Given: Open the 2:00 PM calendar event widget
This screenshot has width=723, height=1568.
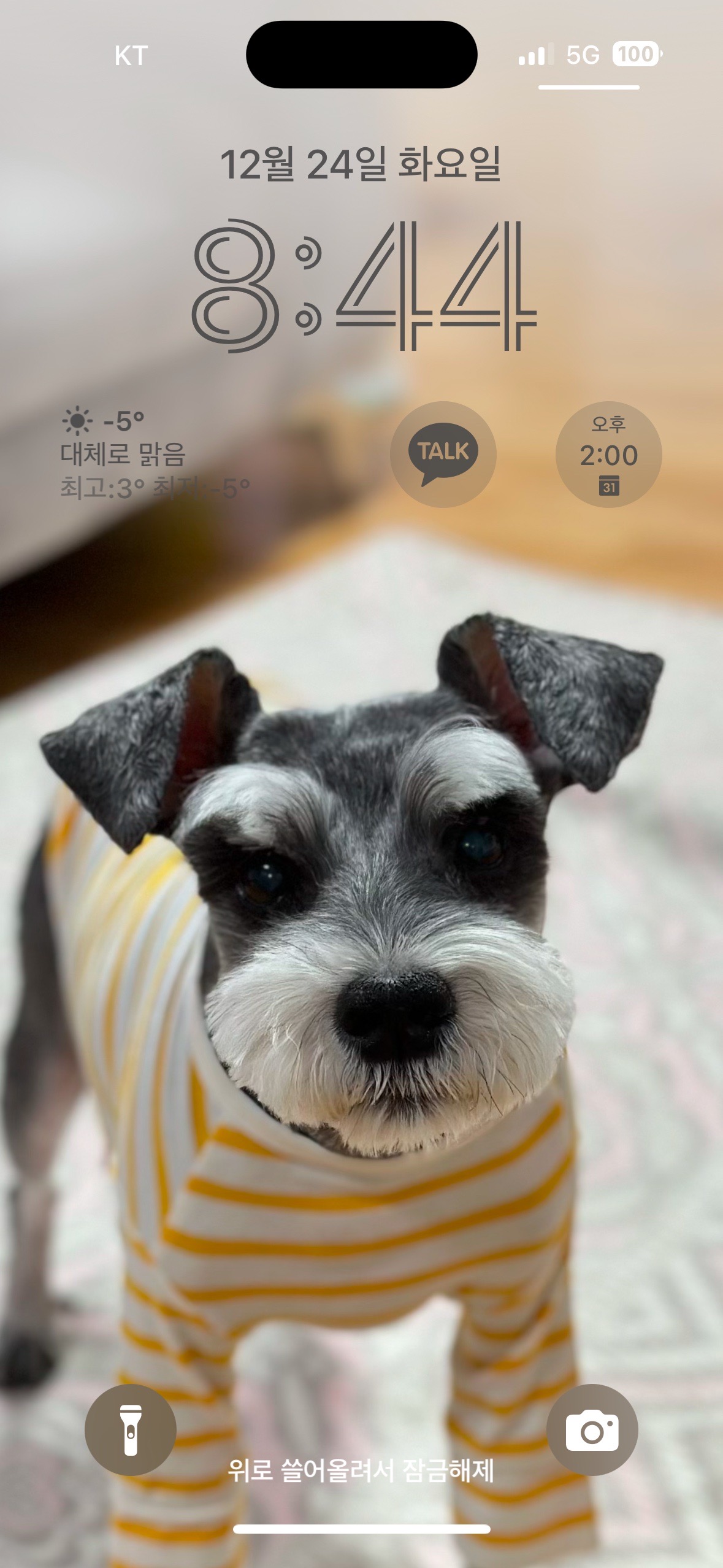Looking at the screenshot, I should coord(608,454).
